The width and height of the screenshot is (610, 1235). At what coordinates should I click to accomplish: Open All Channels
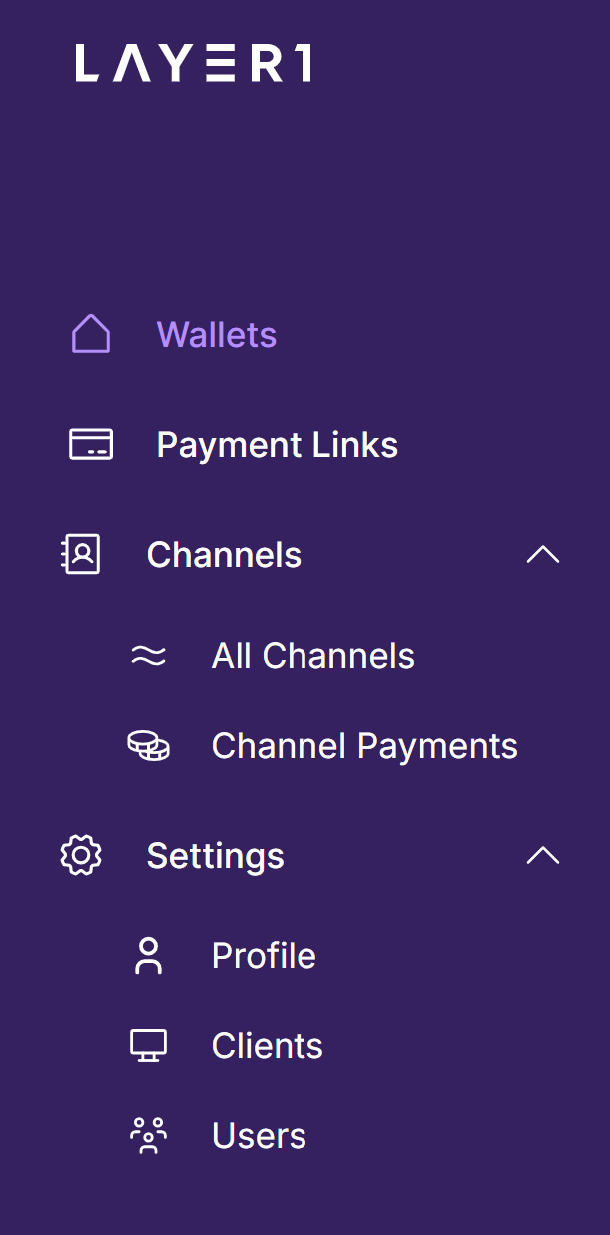click(x=312, y=656)
